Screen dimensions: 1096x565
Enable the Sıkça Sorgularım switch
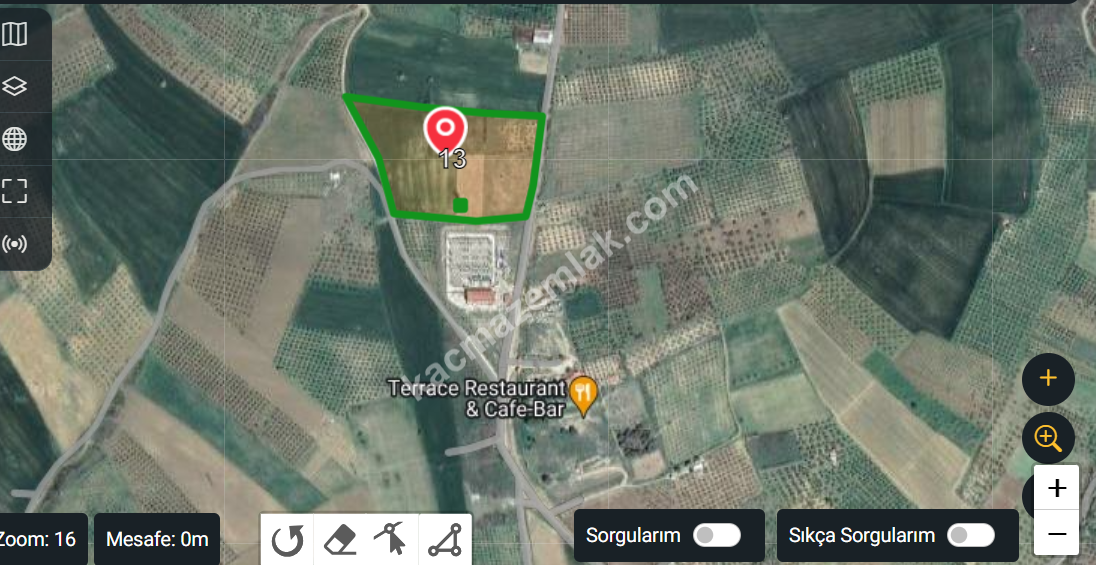point(971,536)
